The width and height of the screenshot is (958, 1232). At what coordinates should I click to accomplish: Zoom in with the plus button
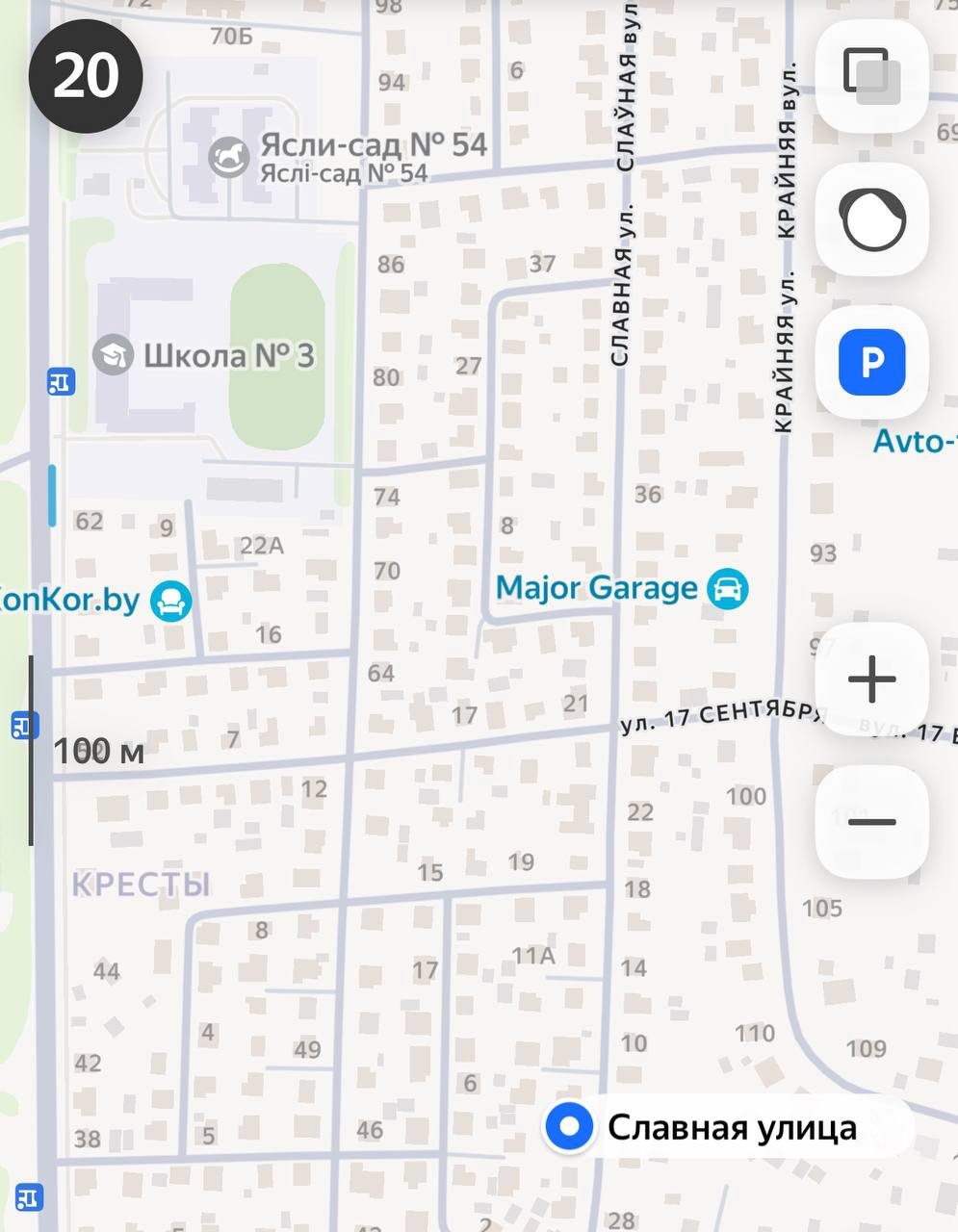coord(871,680)
